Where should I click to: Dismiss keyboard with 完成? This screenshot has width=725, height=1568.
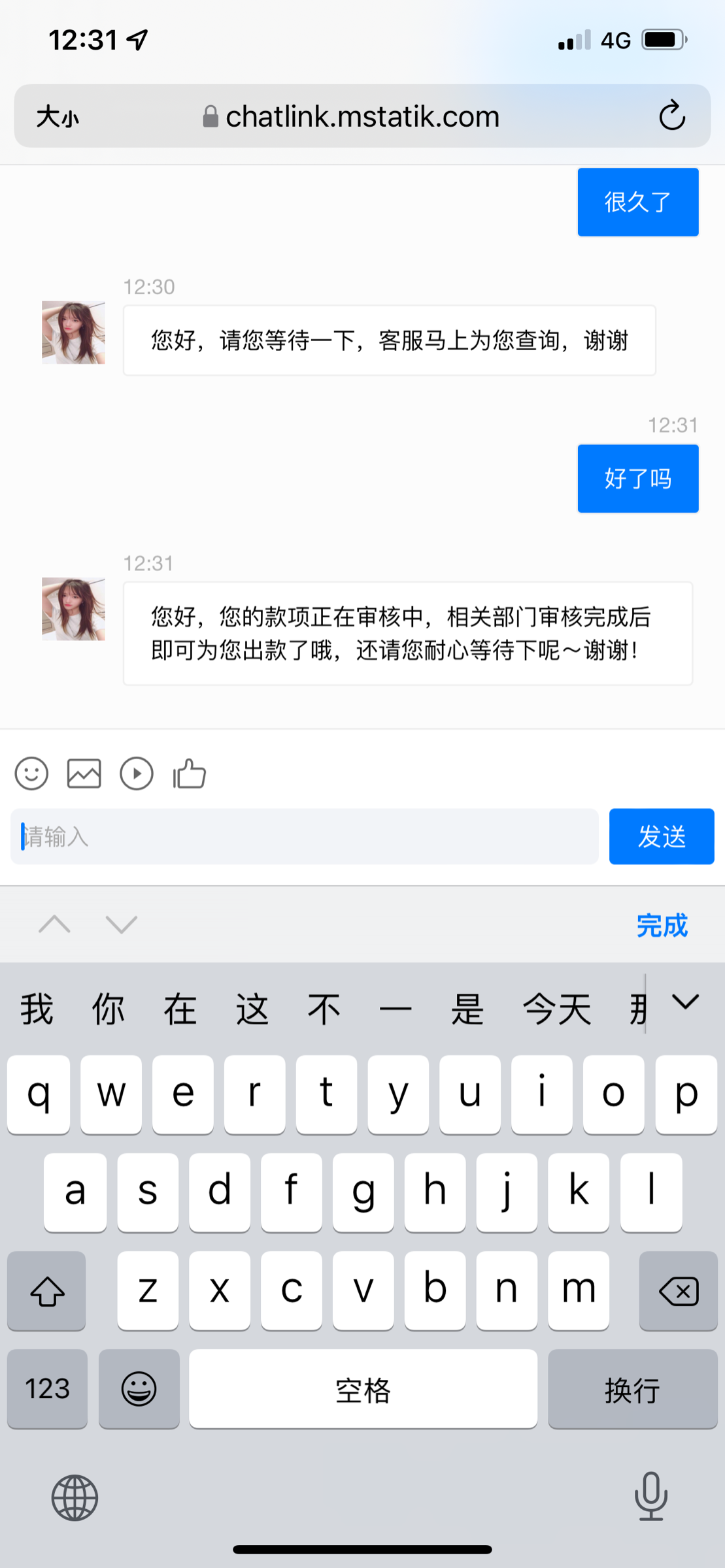(x=662, y=926)
